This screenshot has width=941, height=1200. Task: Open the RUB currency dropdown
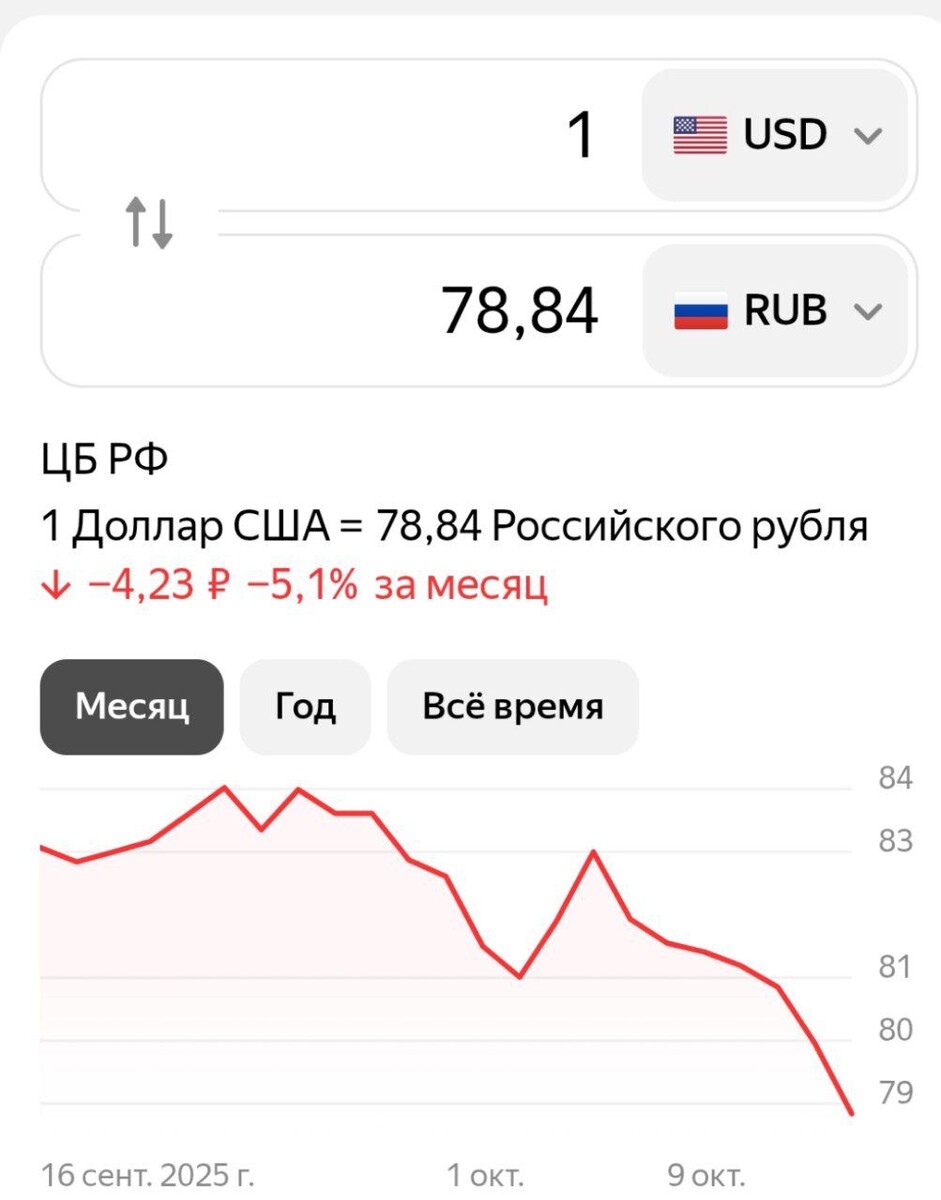(x=776, y=311)
